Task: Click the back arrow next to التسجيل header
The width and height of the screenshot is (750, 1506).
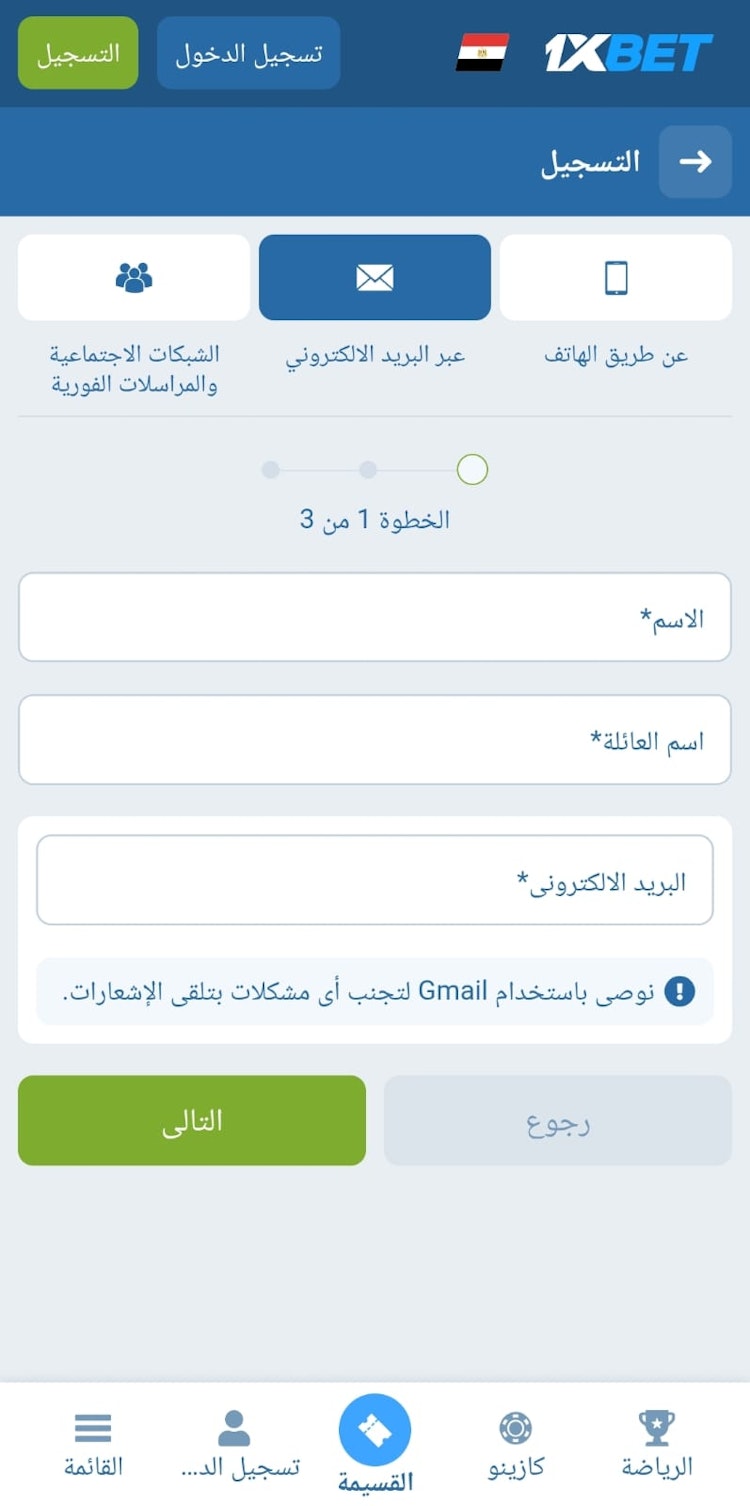Action: click(695, 161)
